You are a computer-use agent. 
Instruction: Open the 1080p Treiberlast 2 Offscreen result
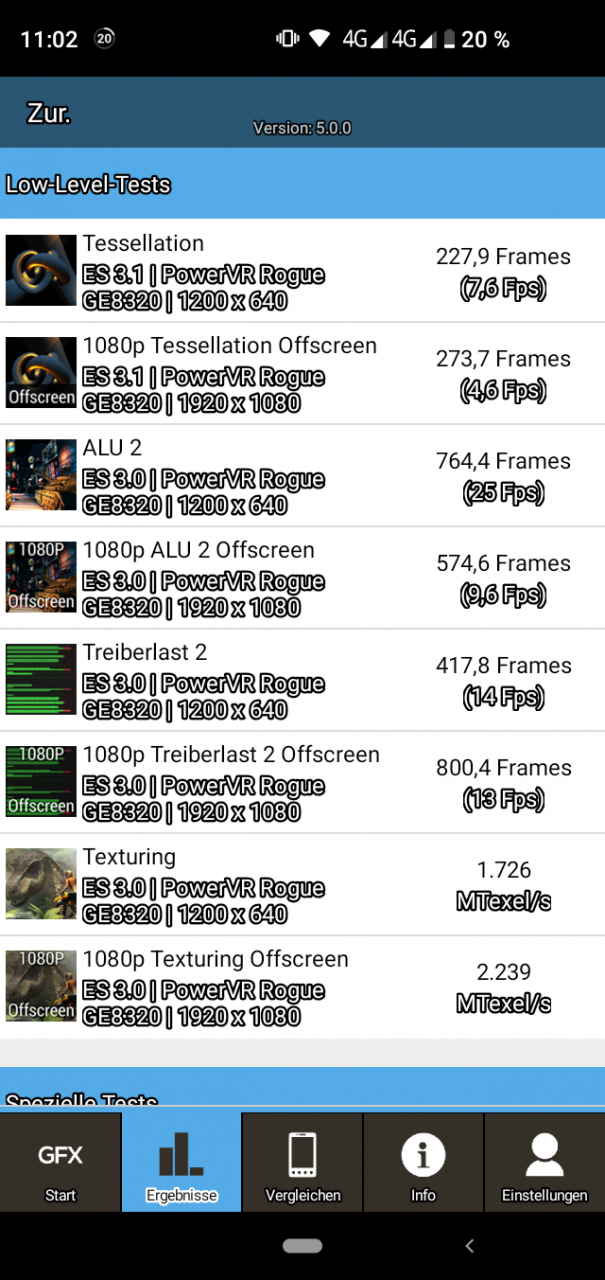click(x=302, y=782)
